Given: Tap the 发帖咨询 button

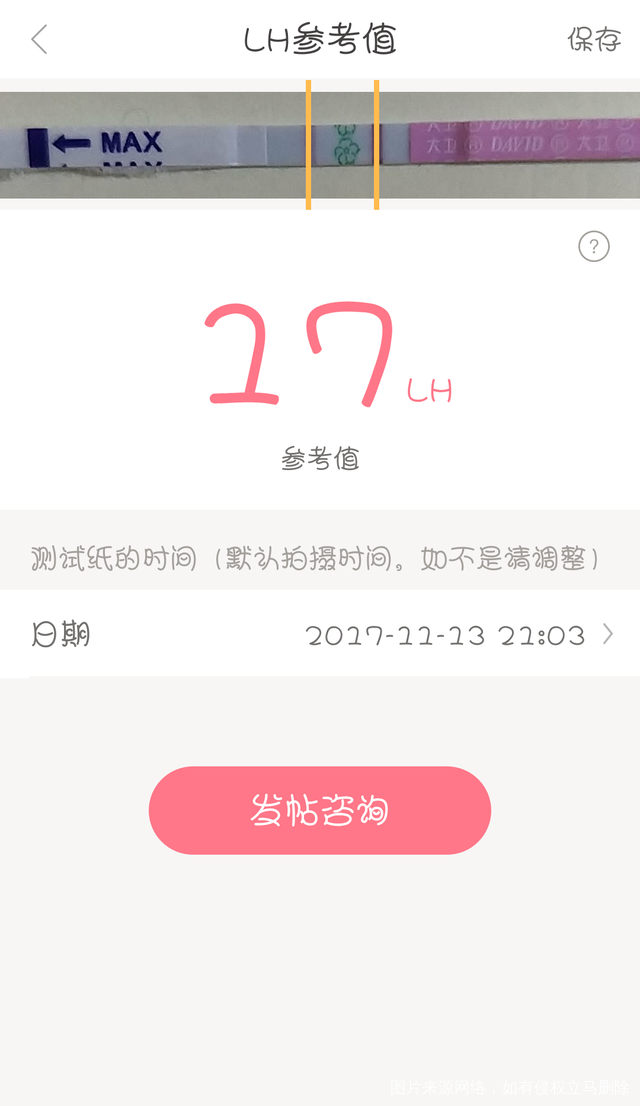Looking at the screenshot, I should point(320,810).
